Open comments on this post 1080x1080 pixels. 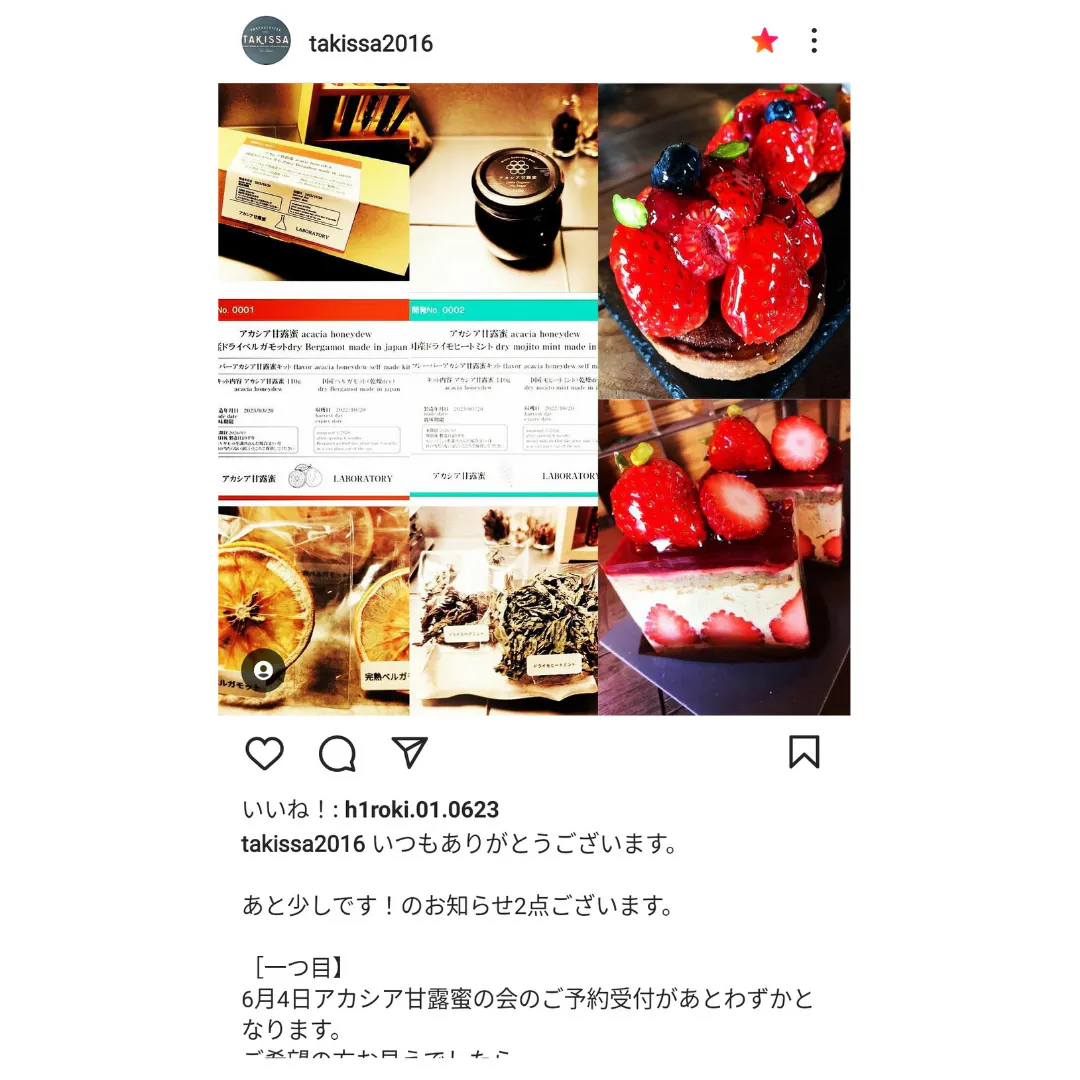point(338,753)
